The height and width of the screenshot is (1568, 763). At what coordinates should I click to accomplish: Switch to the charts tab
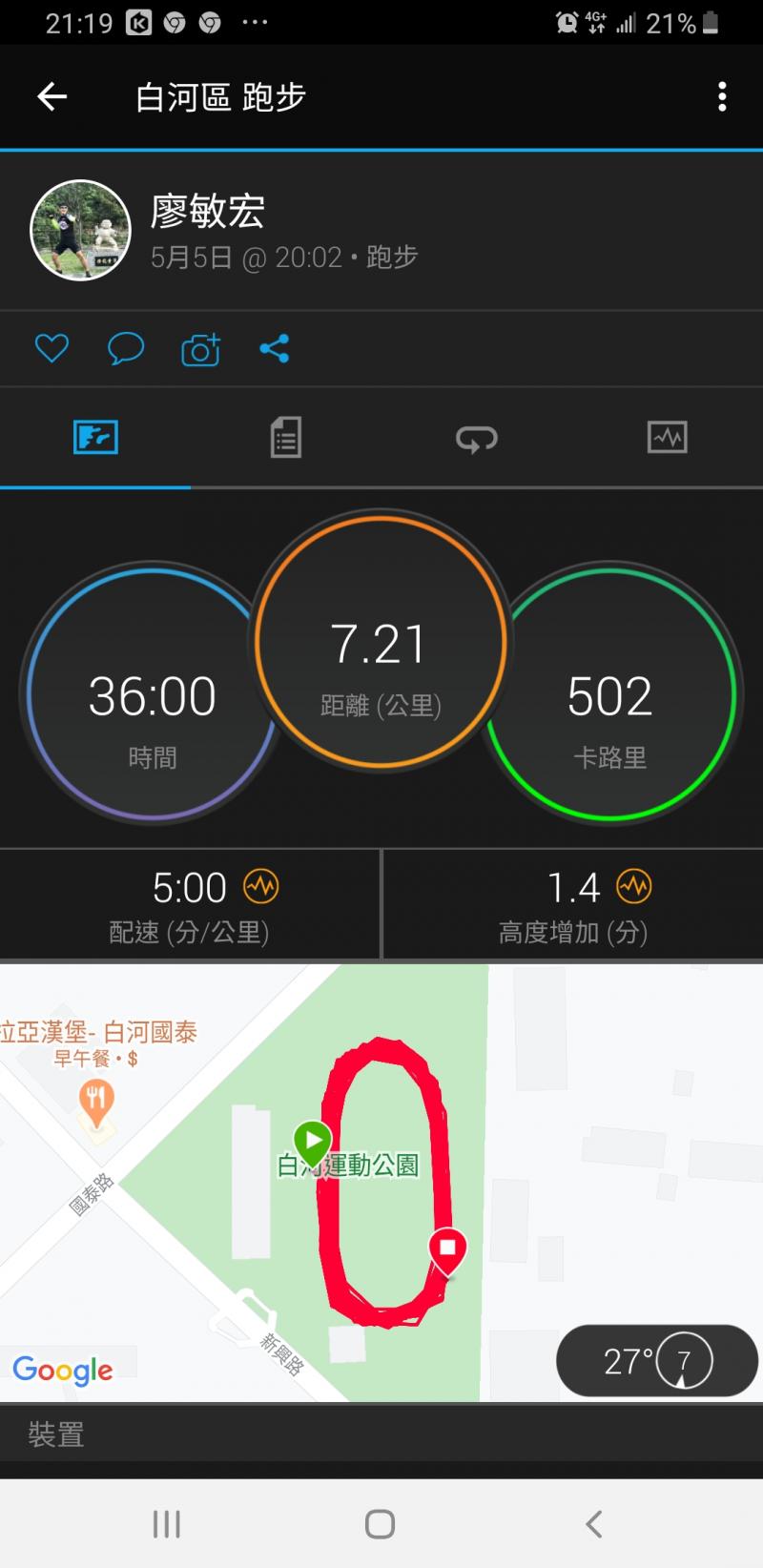[667, 438]
